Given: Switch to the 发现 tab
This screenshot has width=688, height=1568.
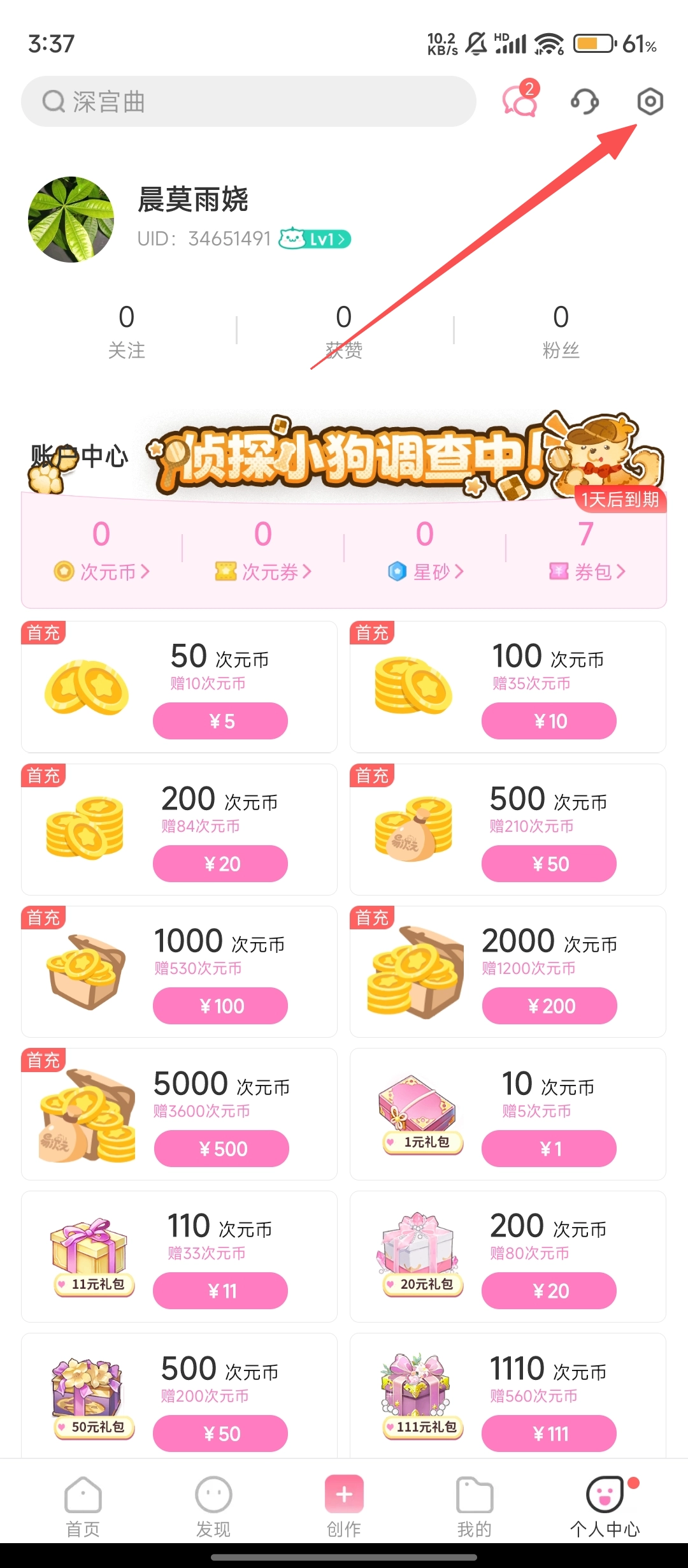Looking at the screenshot, I should point(213,1504).
